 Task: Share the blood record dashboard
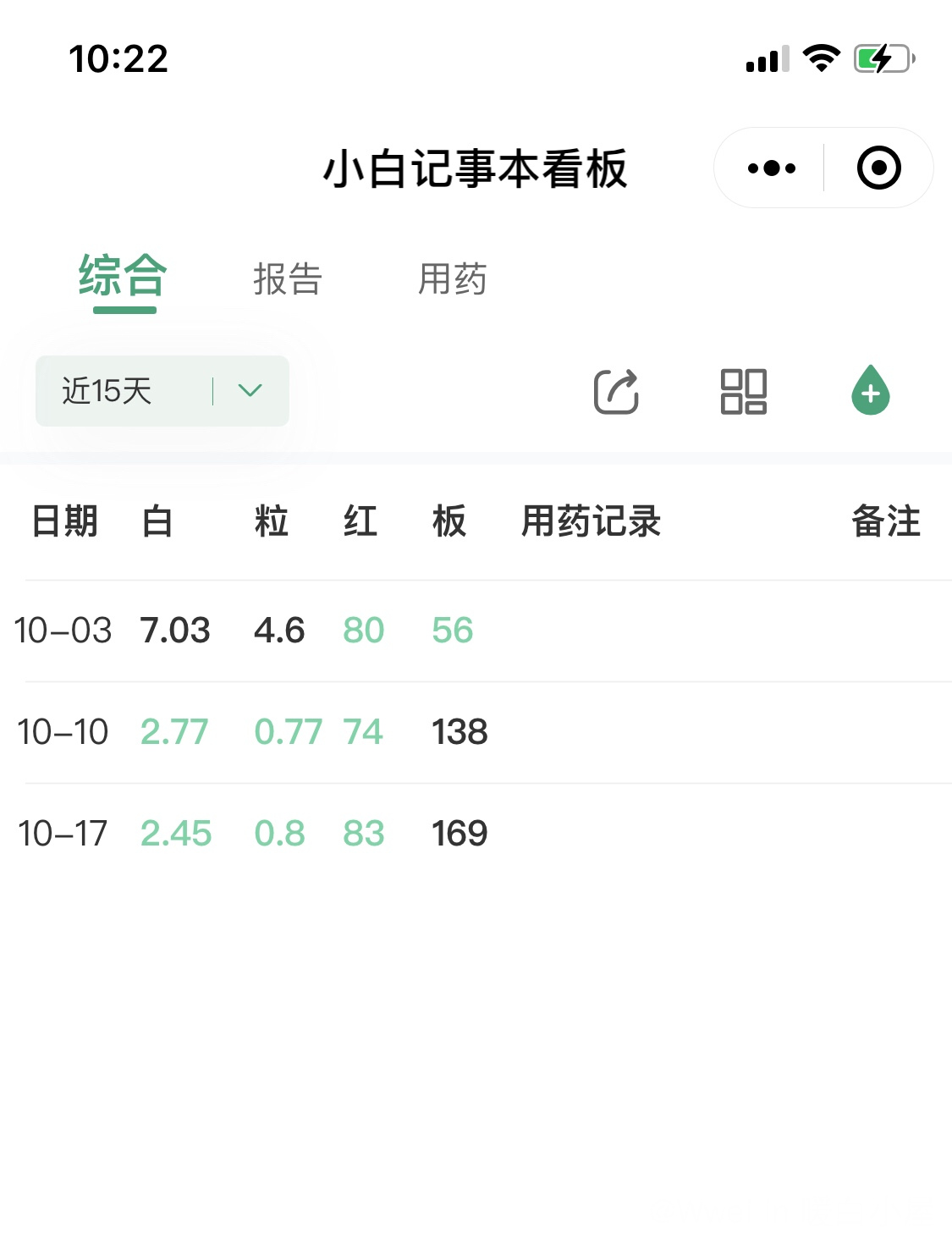point(616,392)
